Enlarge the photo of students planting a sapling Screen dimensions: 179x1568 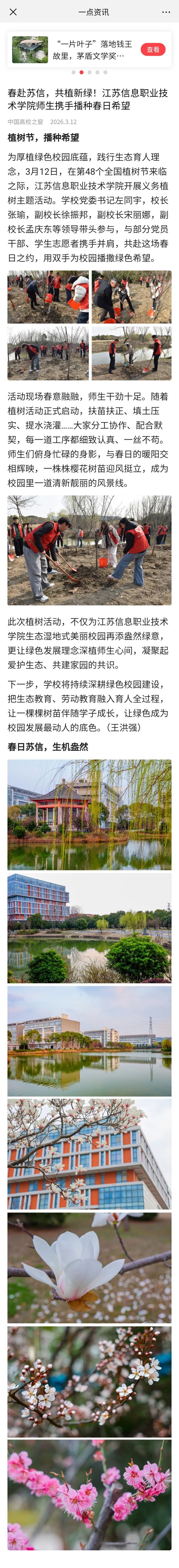(x=89, y=550)
